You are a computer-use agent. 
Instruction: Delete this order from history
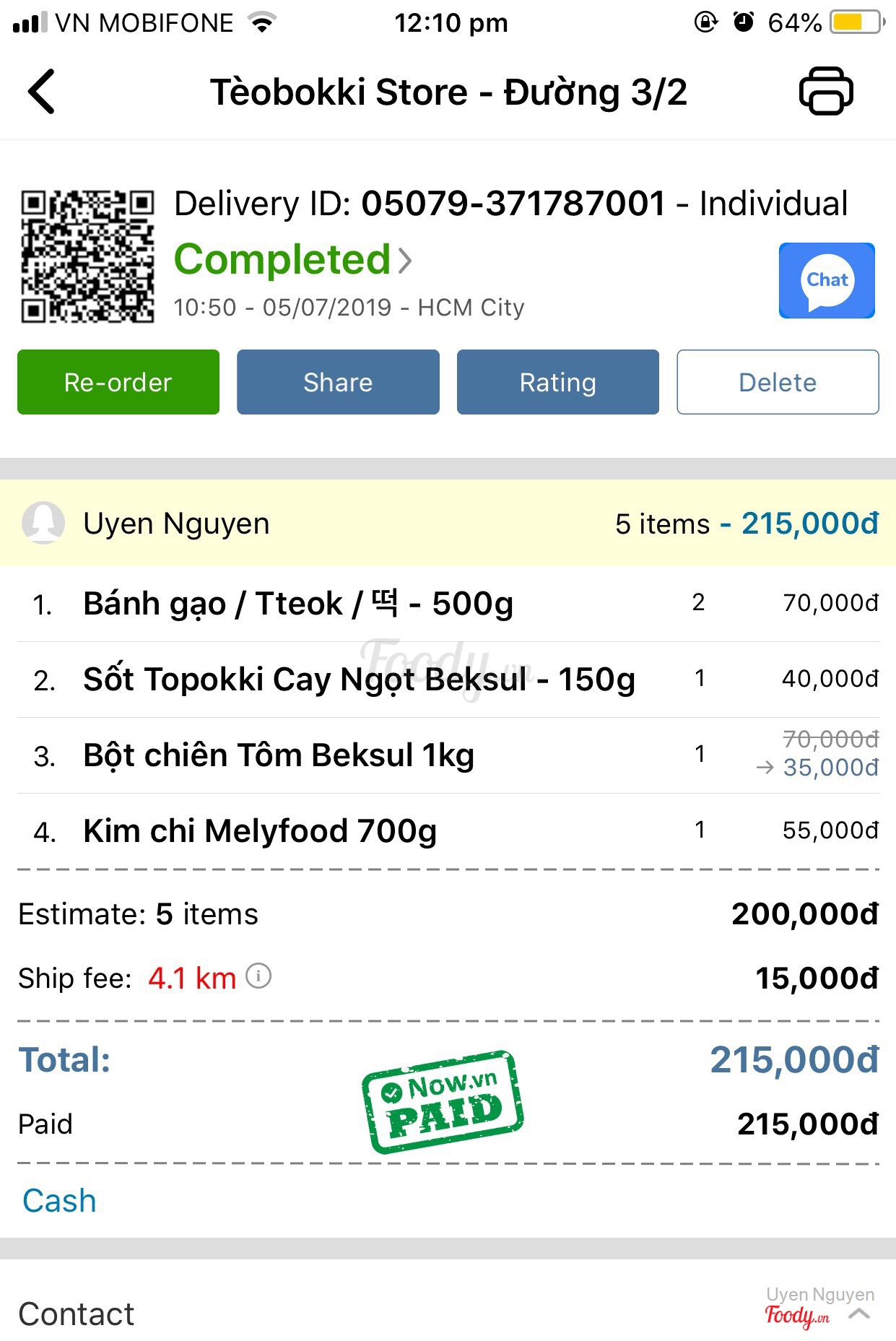pos(777,382)
